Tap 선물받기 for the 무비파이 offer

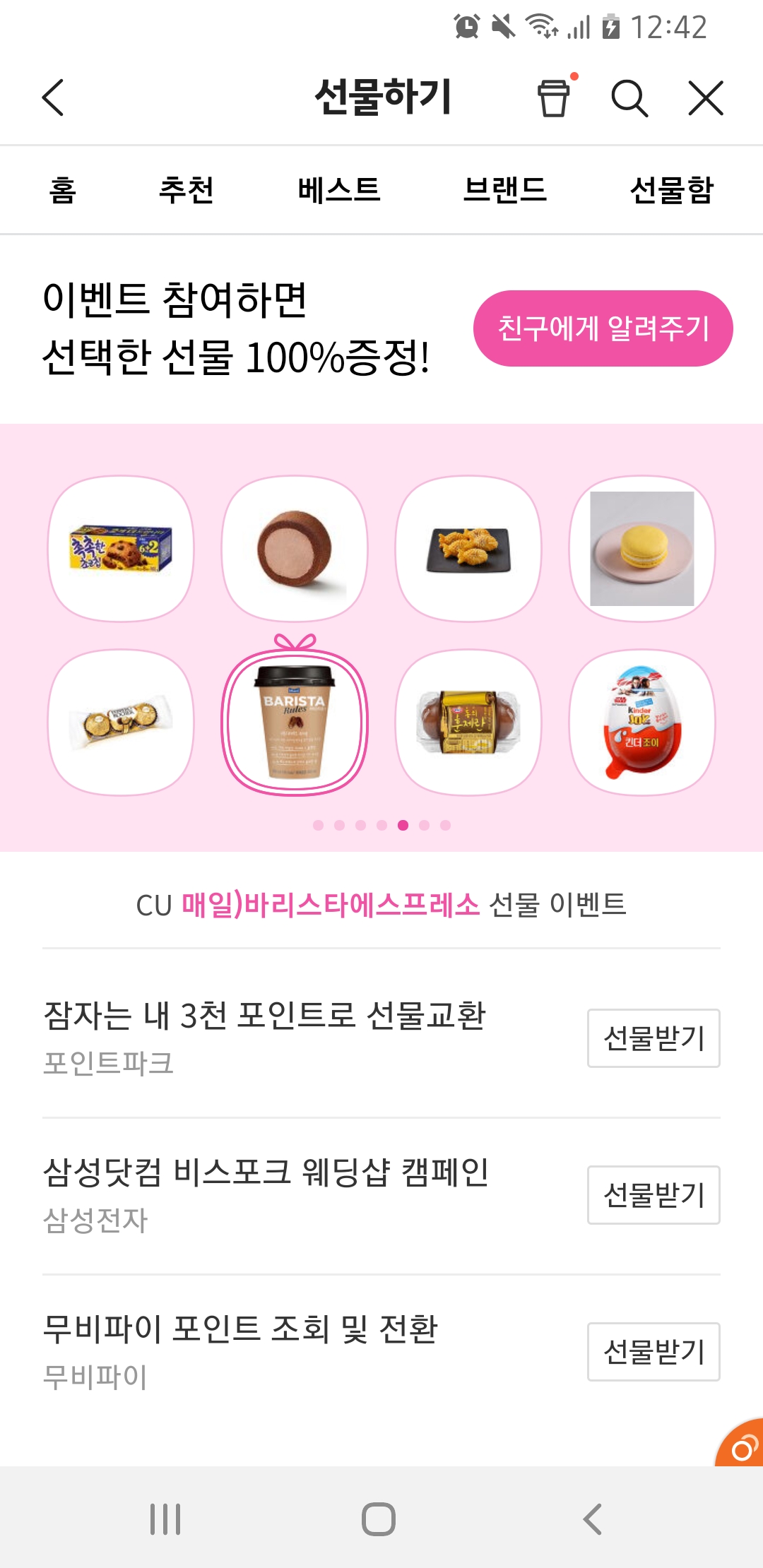653,1352
